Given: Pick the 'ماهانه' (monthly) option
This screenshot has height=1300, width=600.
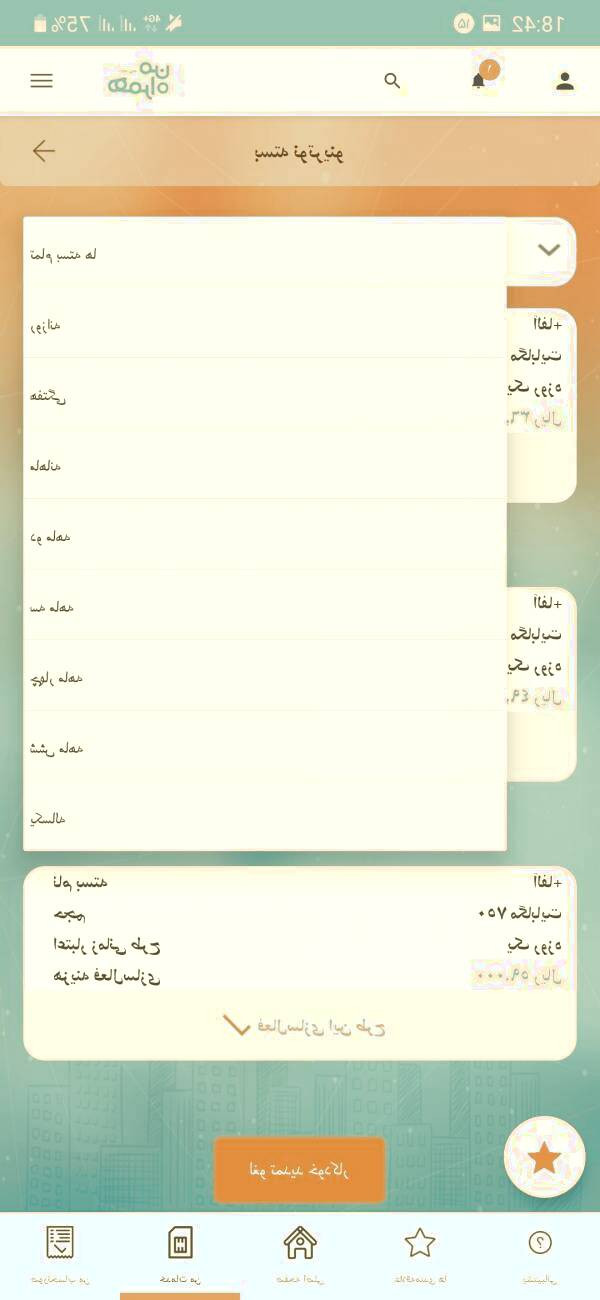Looking at the screenshot, I should (x=264, y=466).
